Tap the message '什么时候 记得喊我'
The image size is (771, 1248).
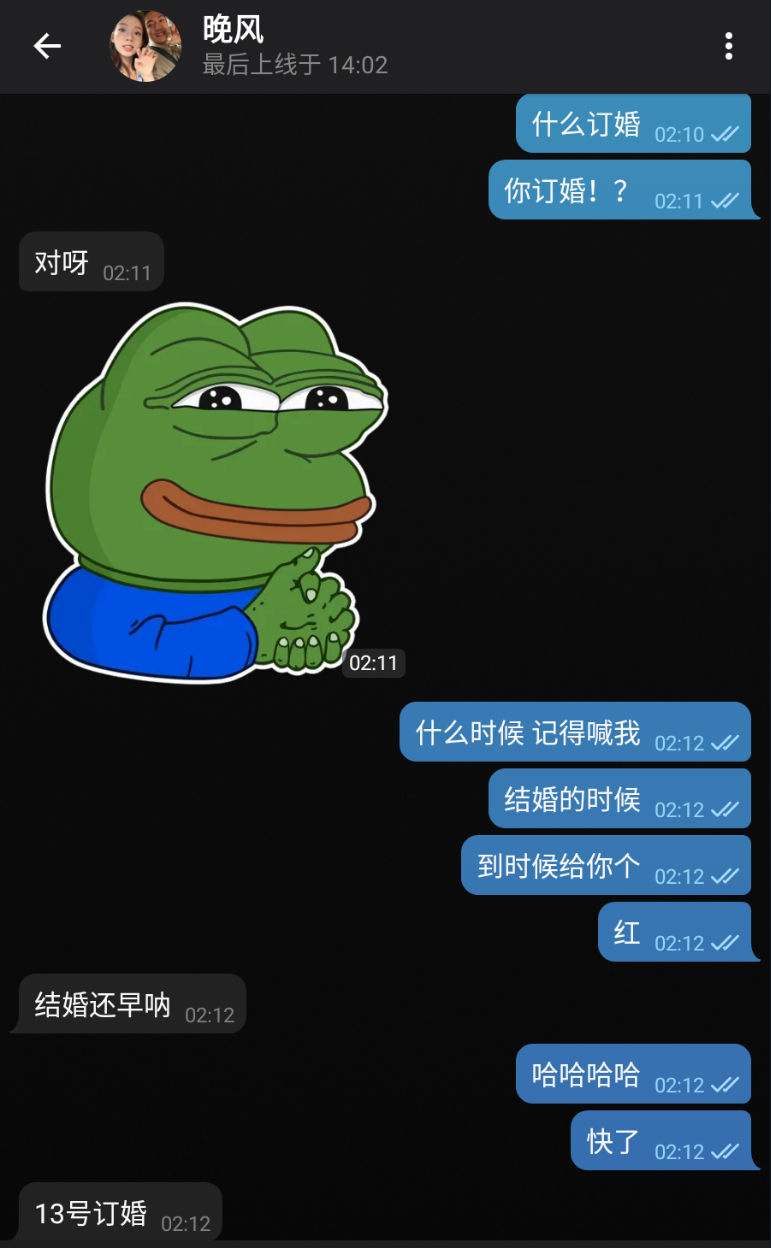coord(575,733)
